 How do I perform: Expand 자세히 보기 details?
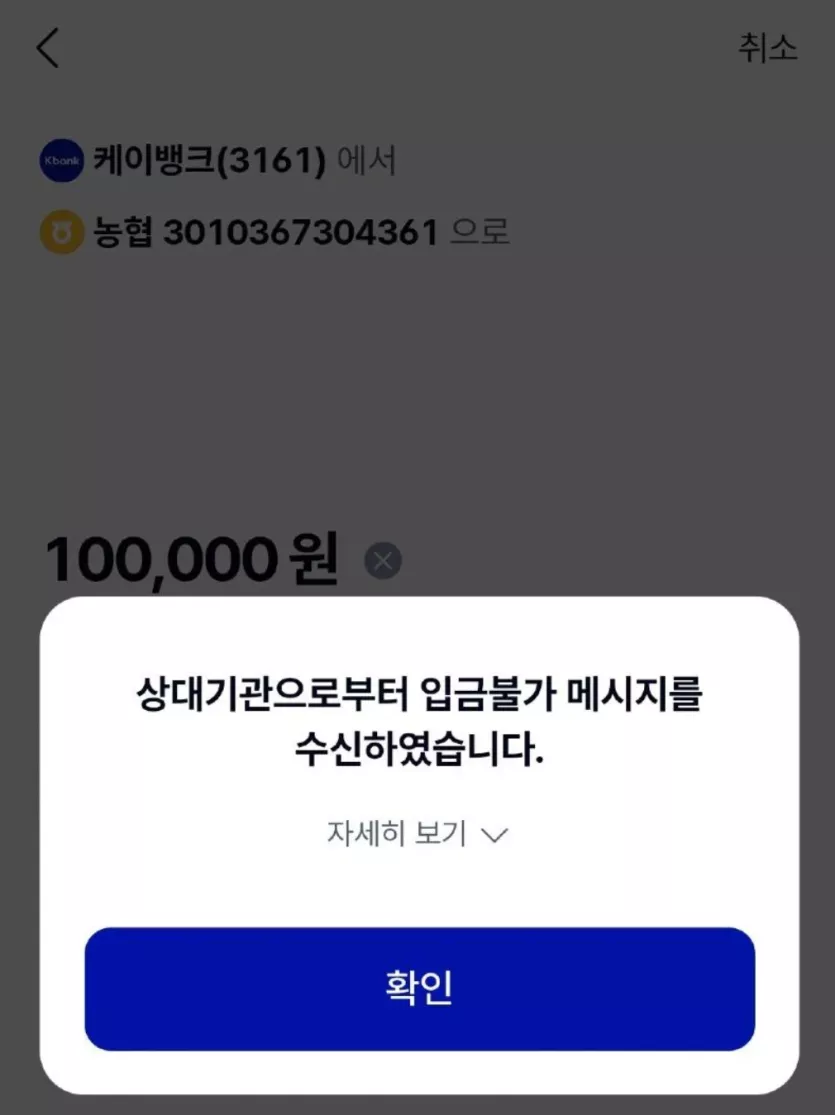point(417,834)
